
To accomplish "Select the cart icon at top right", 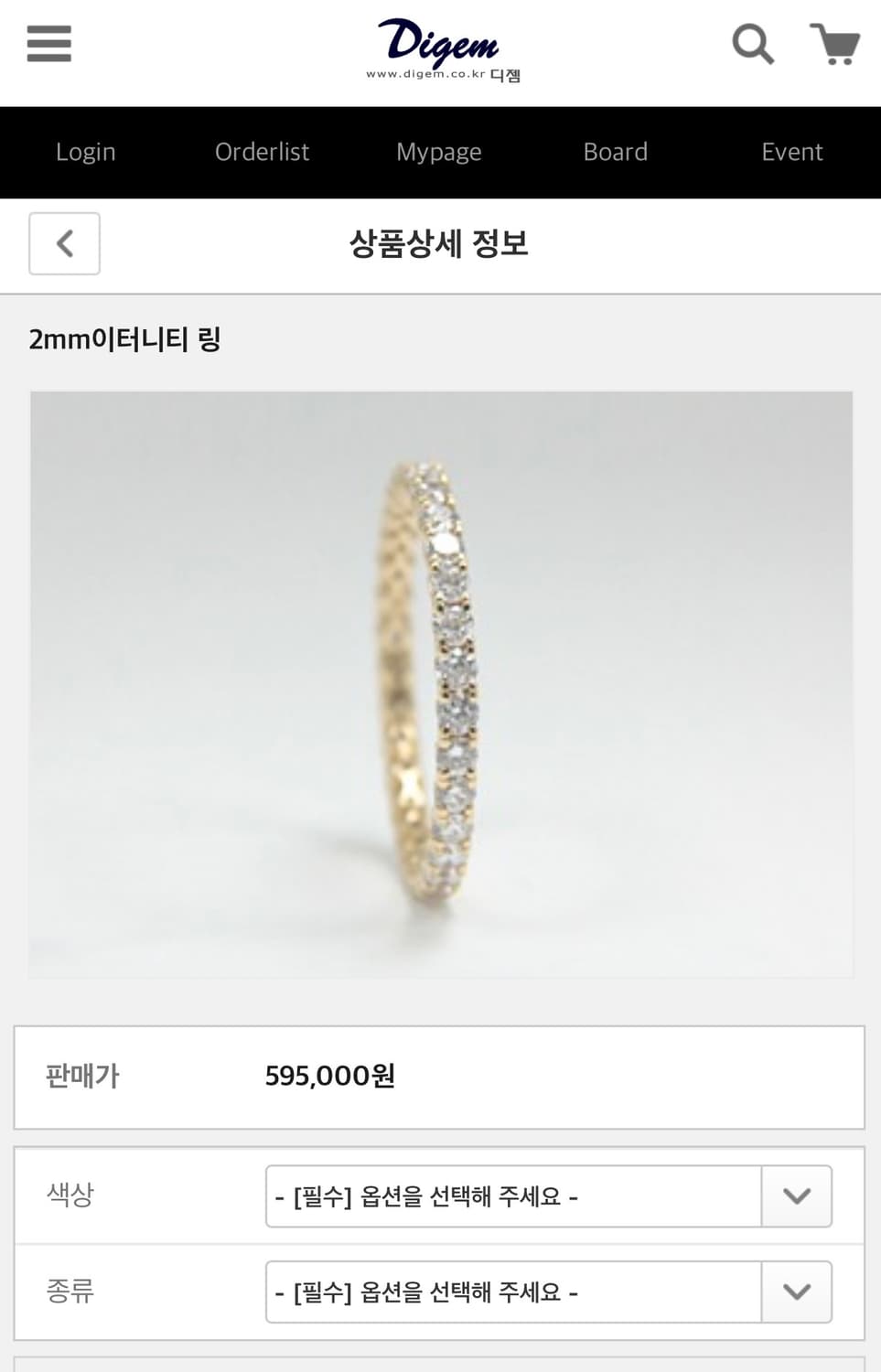I will coord(835,40).
